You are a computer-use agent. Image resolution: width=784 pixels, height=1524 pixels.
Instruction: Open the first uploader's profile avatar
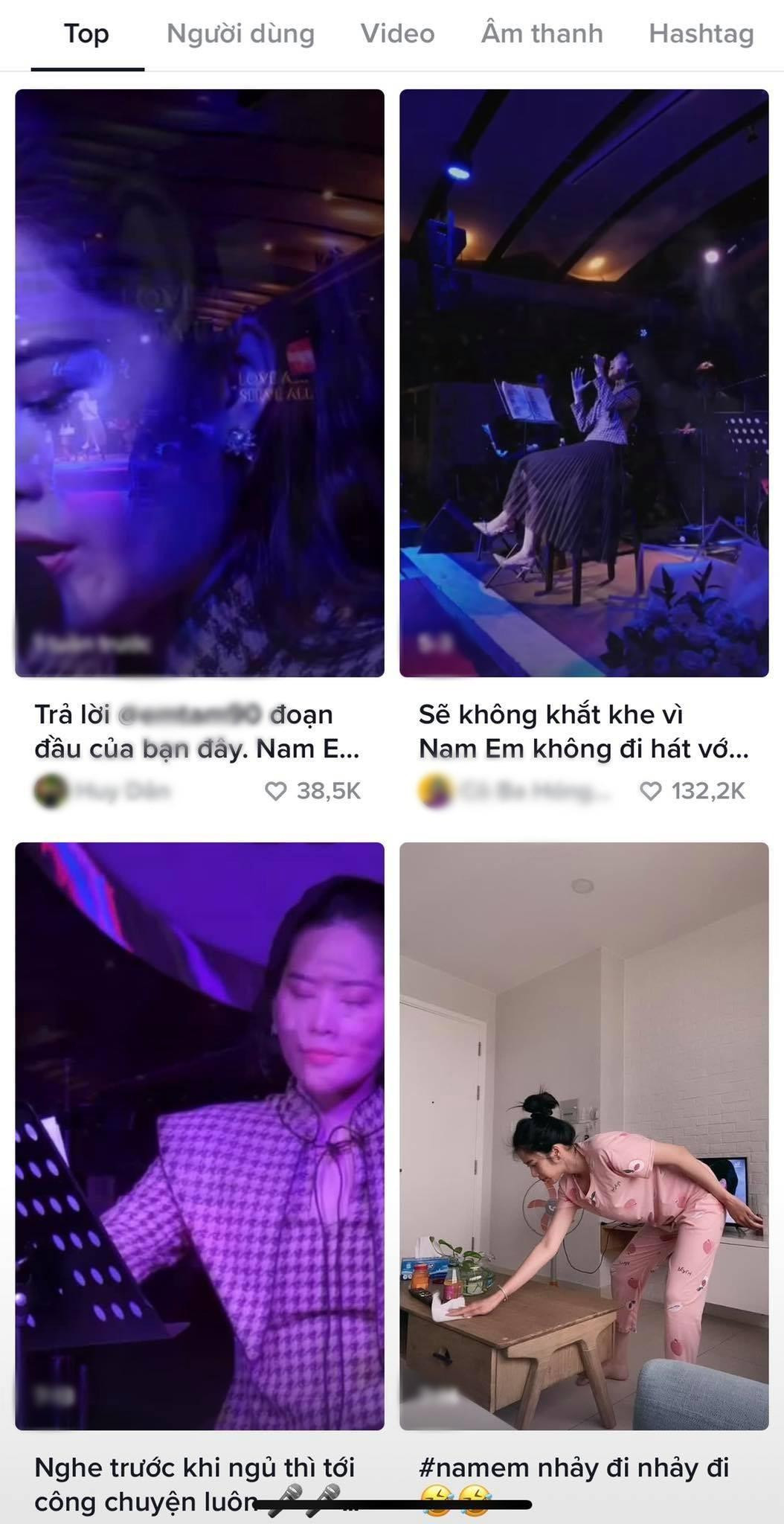click(50, 791)
